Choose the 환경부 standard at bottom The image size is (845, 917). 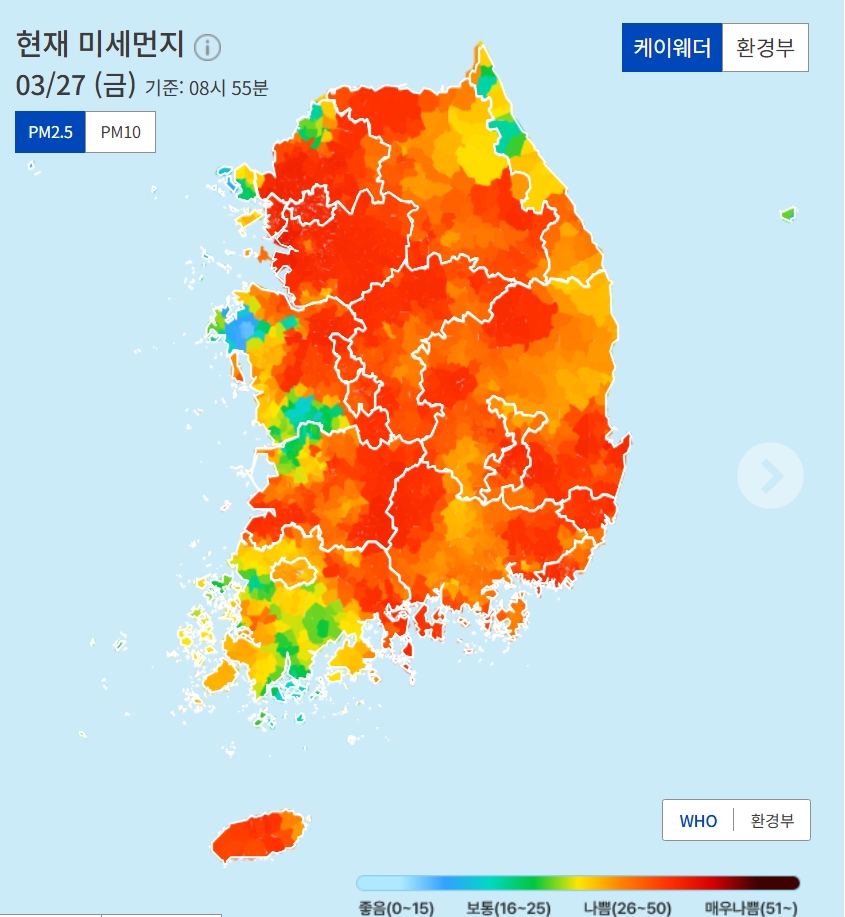(x=772, y=821)
